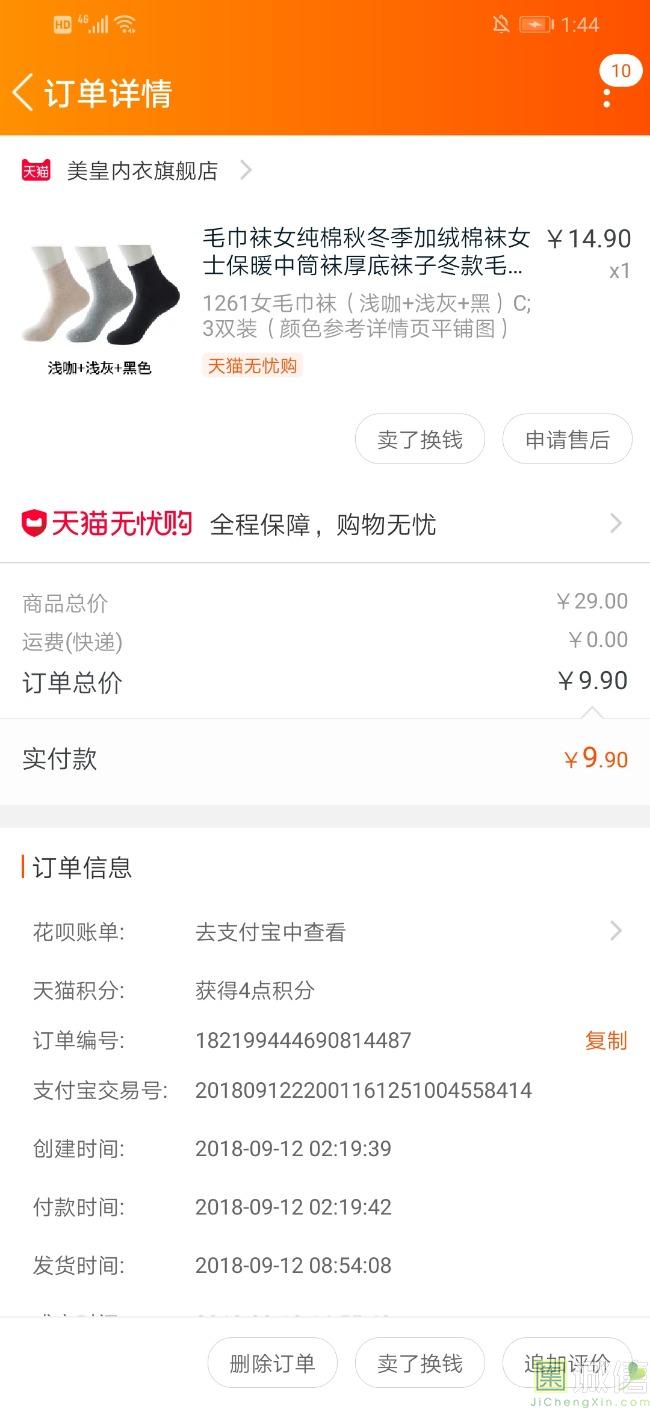This screenshot has height=1408, width=650.
Task: Add a follow-up review 追加评价
Action: coord(567,1363)
